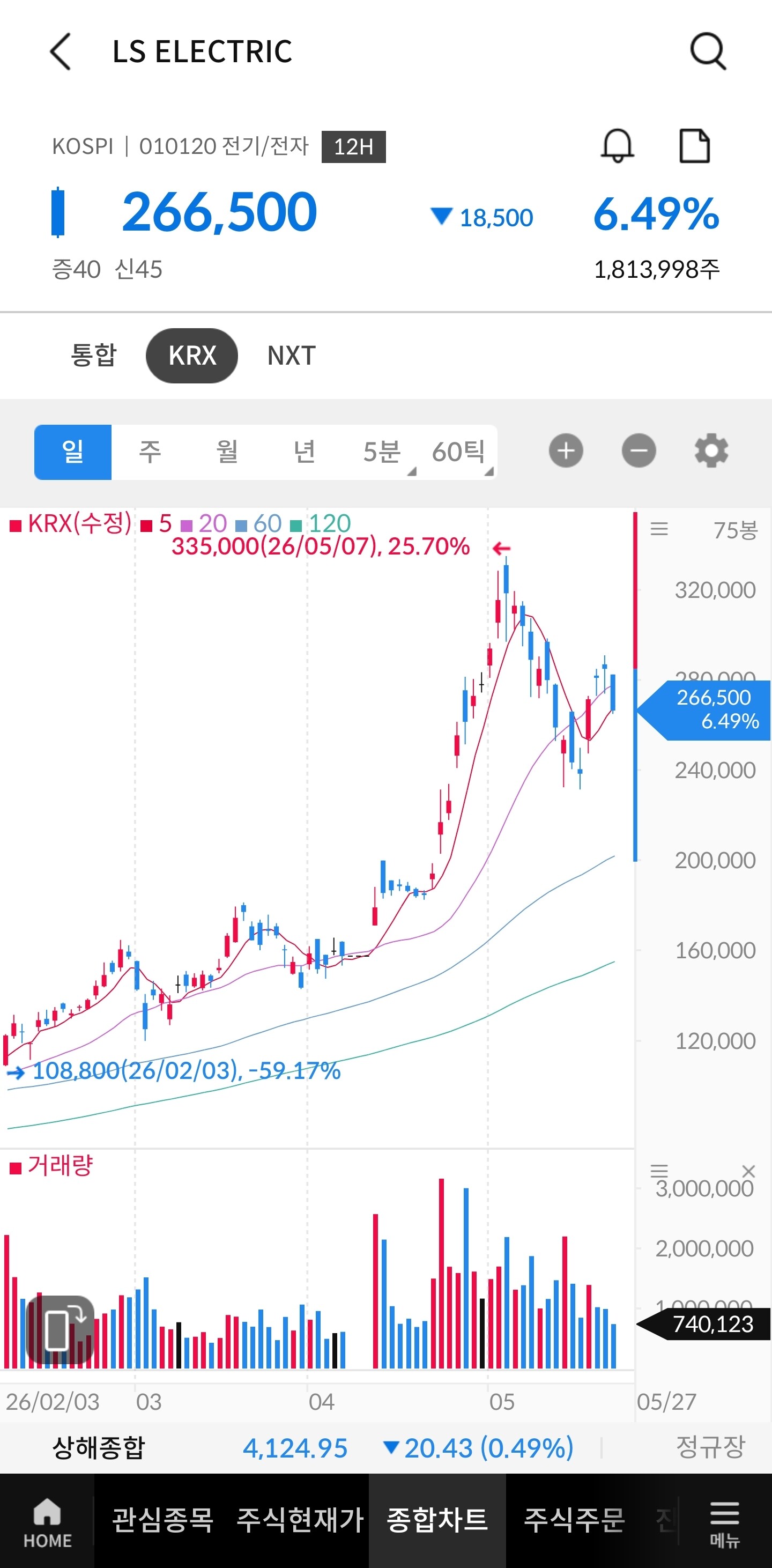The height and width of the screenshot is (1568, 772).
Task: Open the 60틱 tick interval dropdown
Action: pos(459,452)
